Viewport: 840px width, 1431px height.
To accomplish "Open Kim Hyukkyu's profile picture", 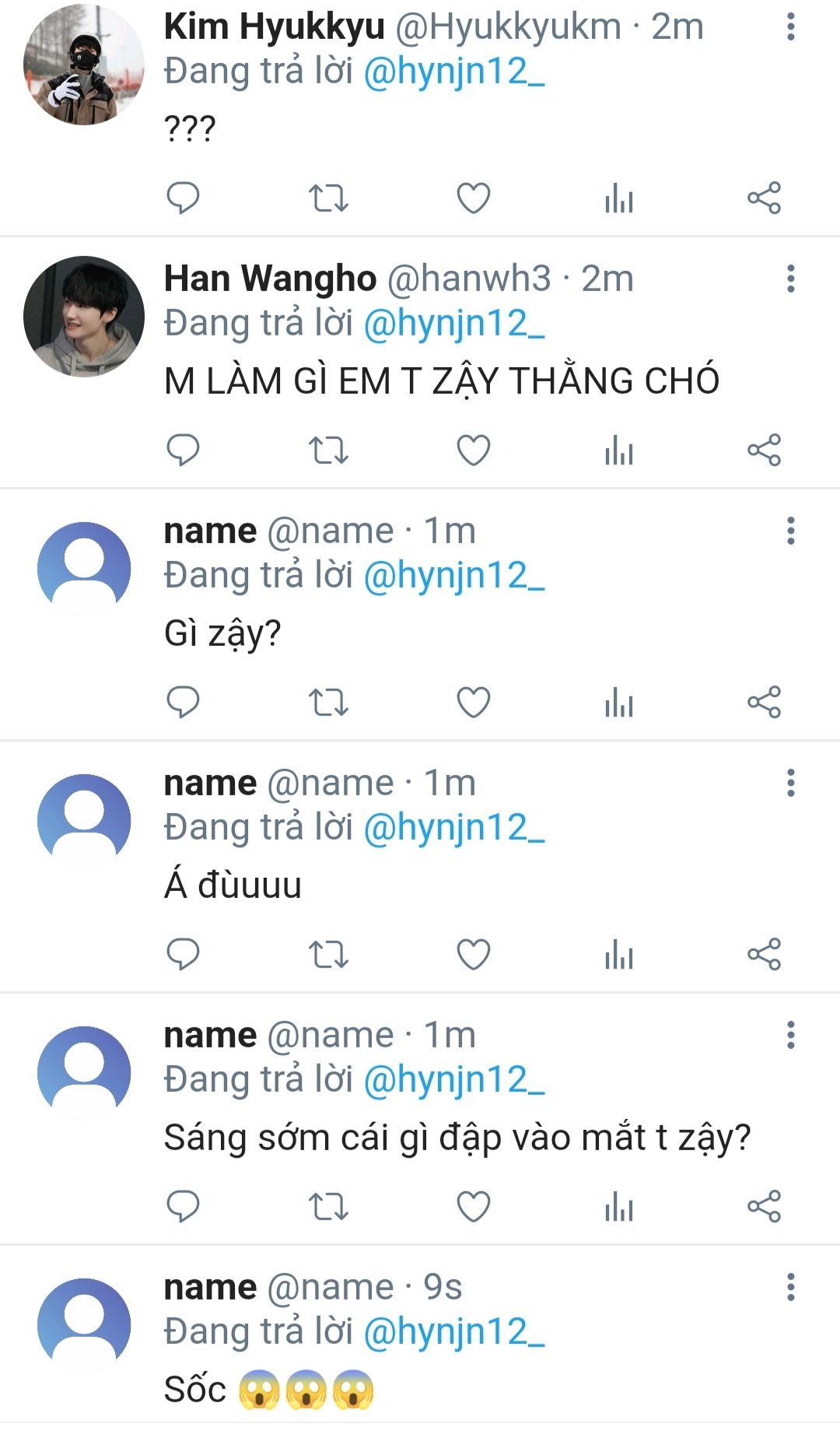I will click(84, 65).
